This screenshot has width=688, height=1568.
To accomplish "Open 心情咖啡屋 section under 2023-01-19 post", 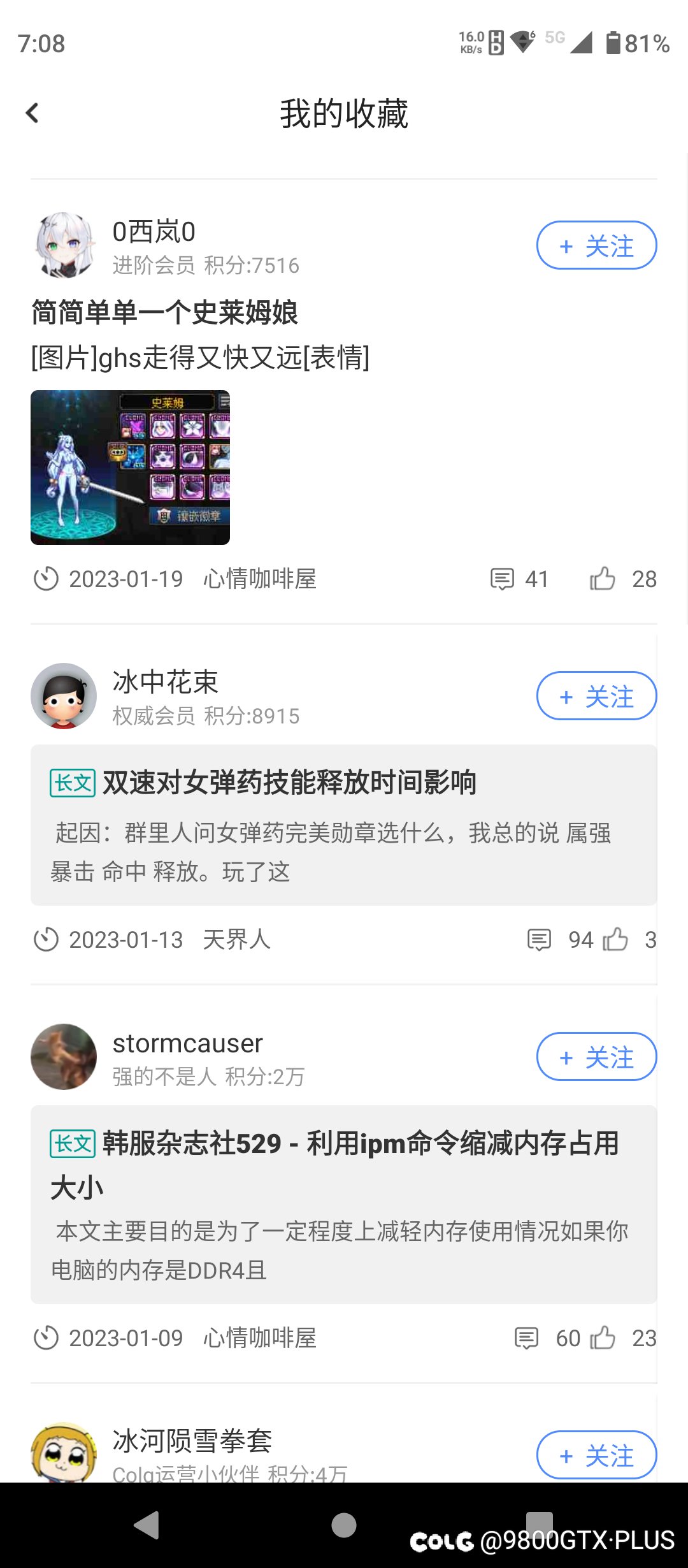I will coord(260,579).
